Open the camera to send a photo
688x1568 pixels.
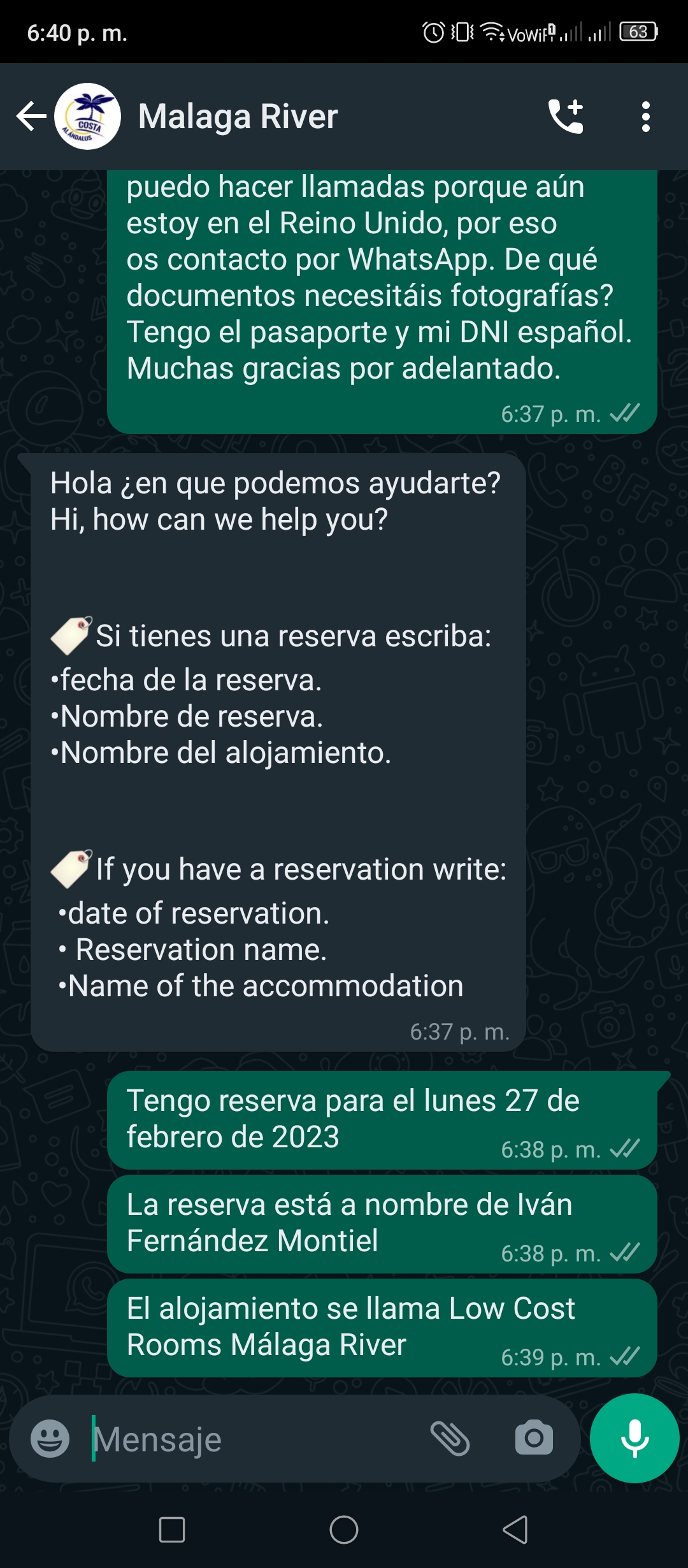(534, 1439)
